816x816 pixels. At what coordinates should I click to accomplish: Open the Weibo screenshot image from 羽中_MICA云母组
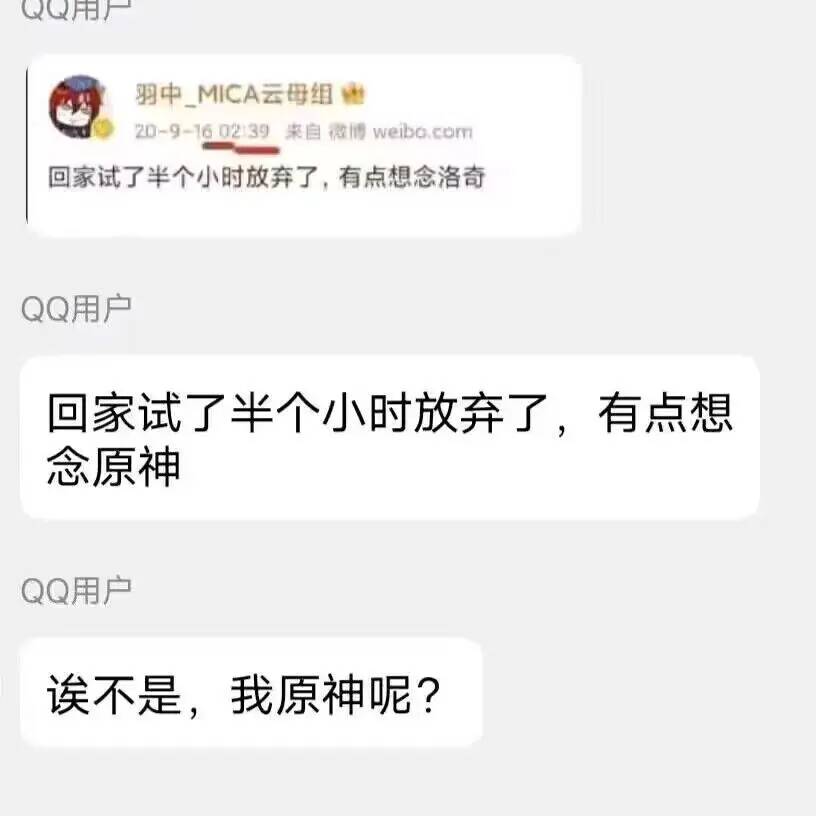[303, 146]
